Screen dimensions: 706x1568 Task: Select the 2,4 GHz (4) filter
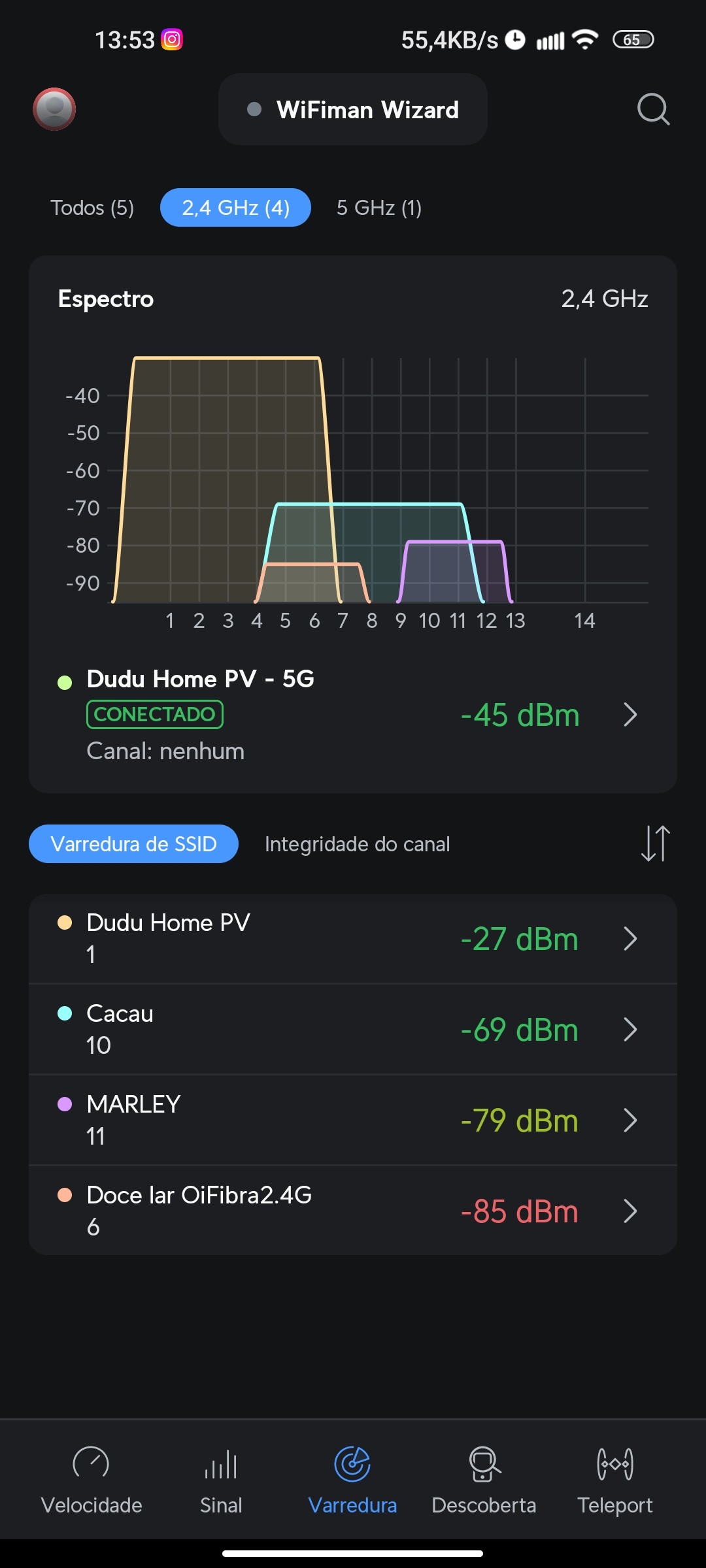pos(235,208)
